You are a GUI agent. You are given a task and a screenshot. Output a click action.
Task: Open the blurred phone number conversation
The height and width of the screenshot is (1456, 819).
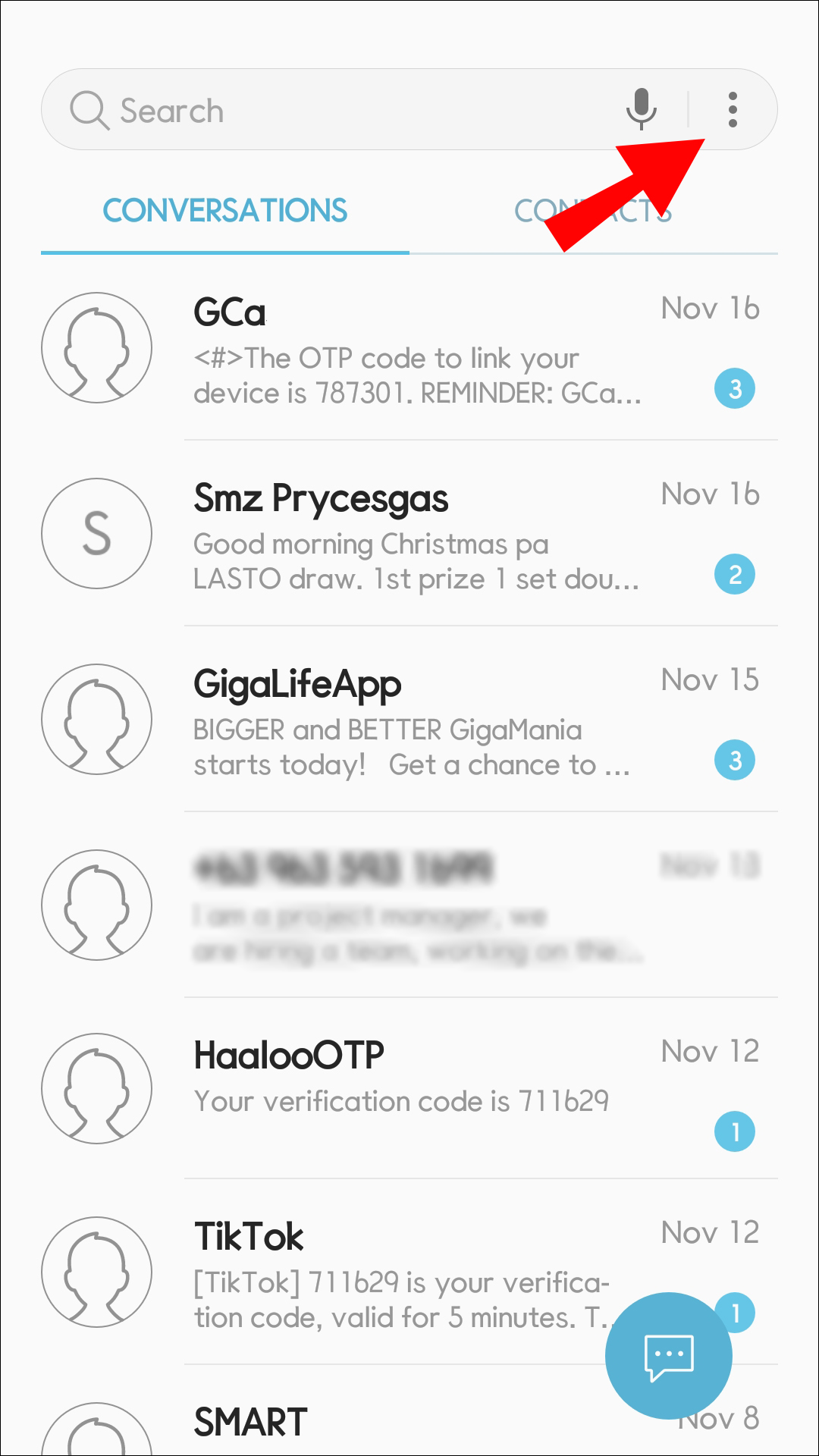tap(409, 905)
